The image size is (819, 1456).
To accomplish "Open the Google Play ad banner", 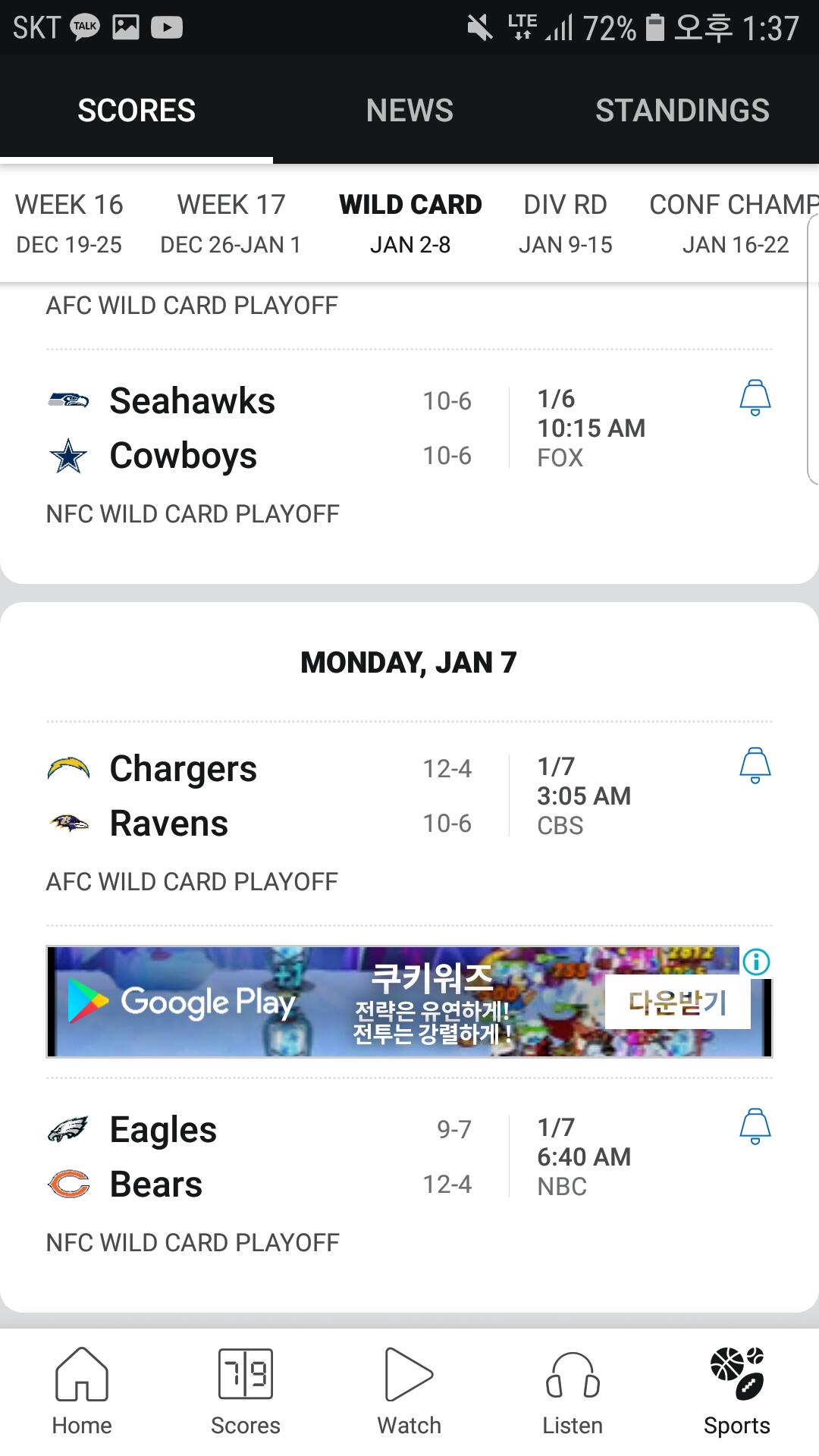I will point(394,1002).
